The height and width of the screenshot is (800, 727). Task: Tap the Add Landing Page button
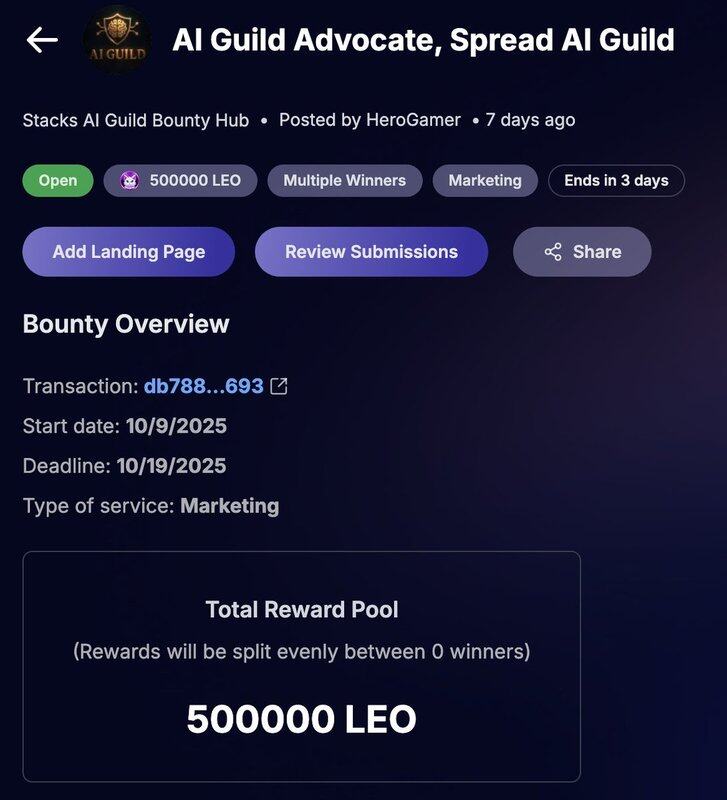point(128,252)
